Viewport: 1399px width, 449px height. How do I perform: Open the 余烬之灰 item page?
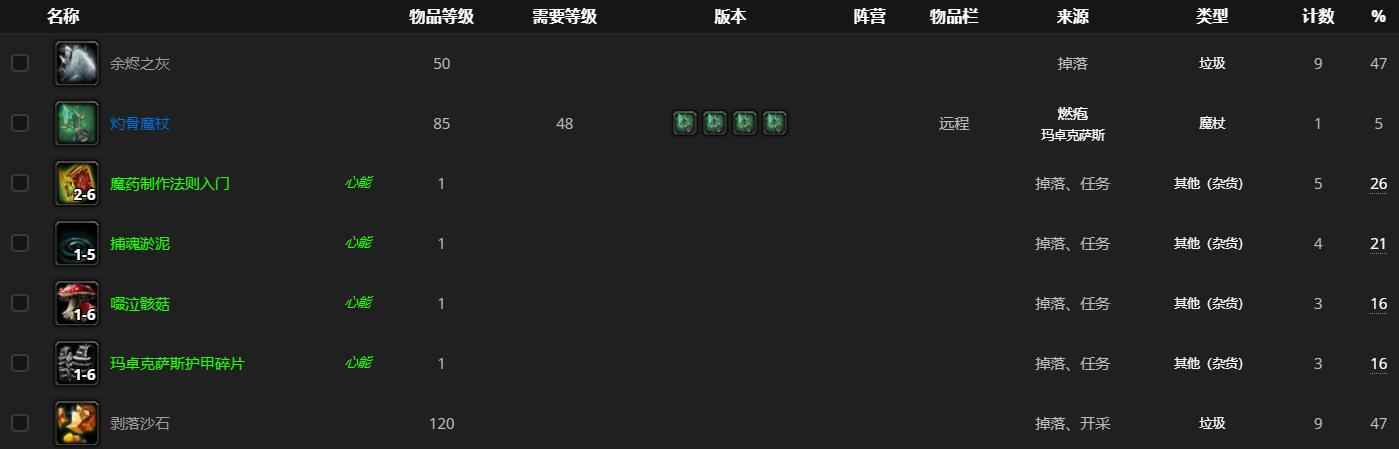(x=140, y=64)
